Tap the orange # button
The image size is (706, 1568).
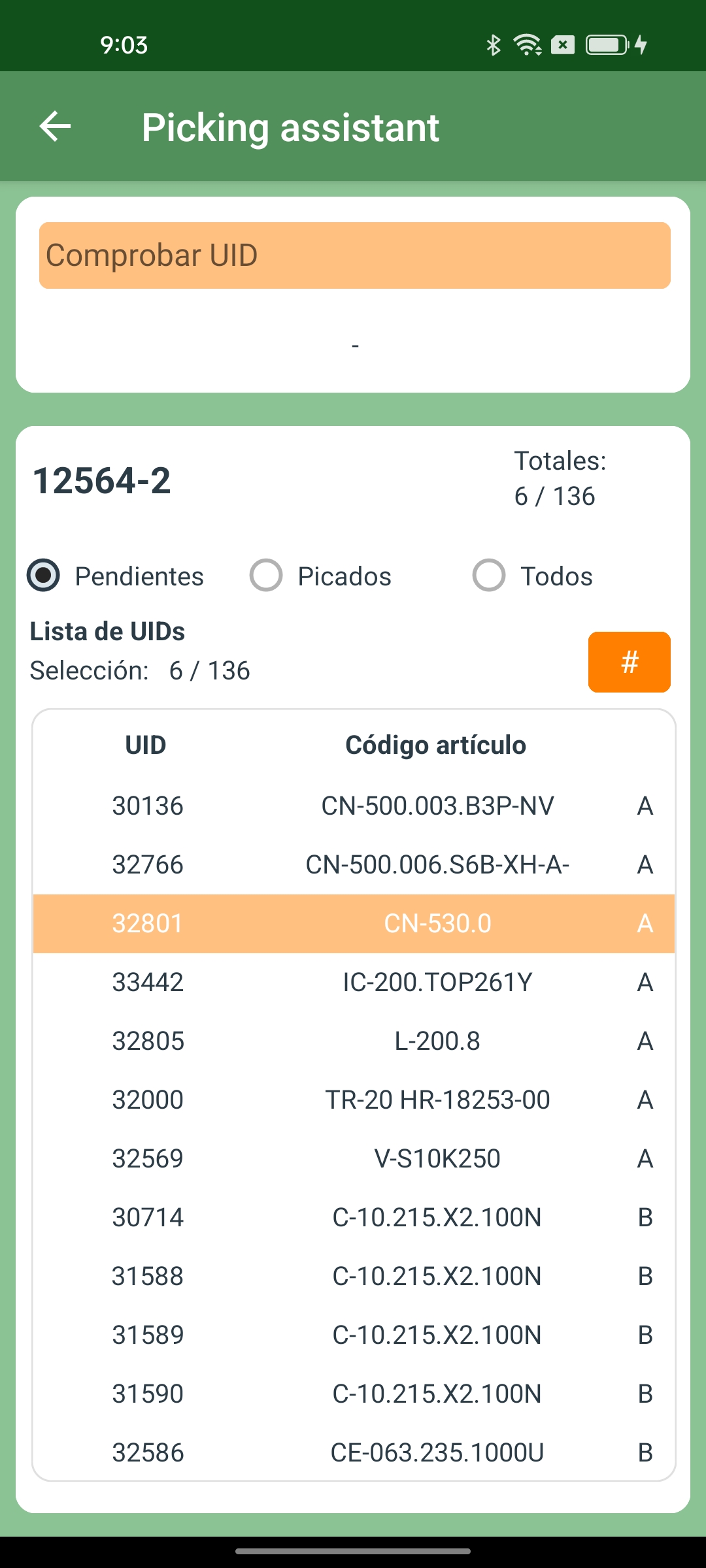click(x=629, y=662)
